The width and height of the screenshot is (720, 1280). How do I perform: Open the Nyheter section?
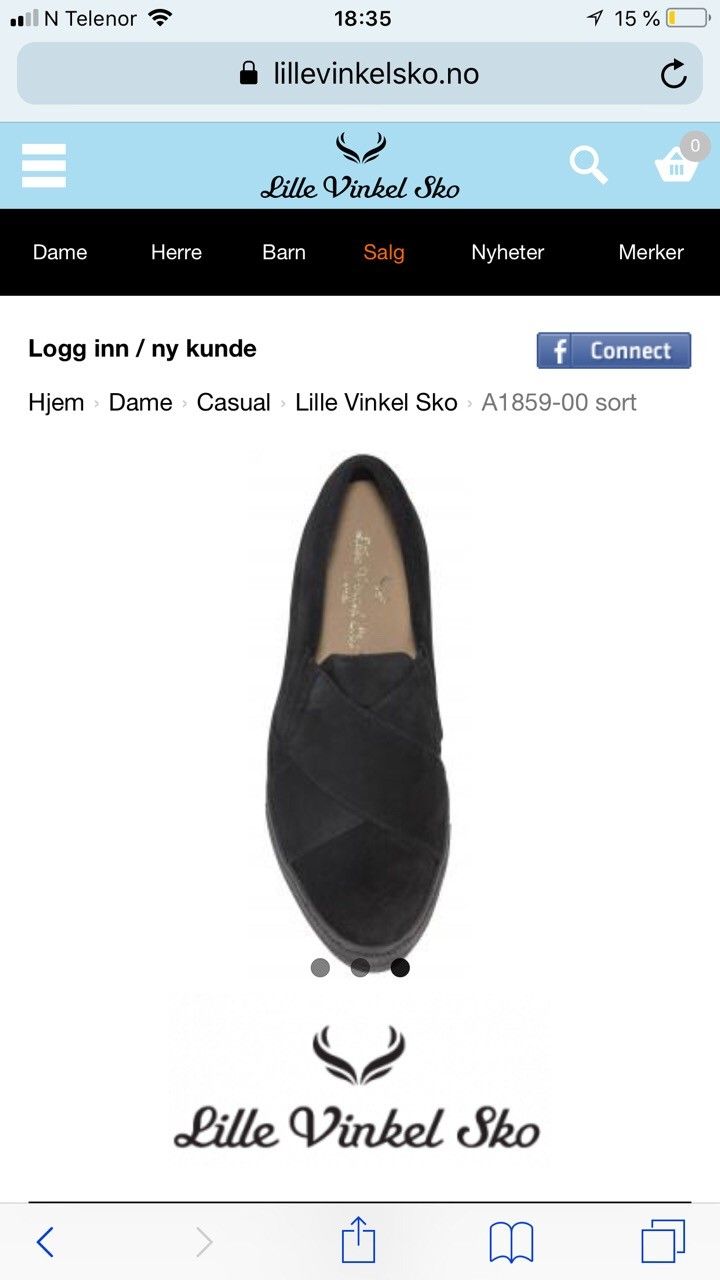(x=507, y=252)
